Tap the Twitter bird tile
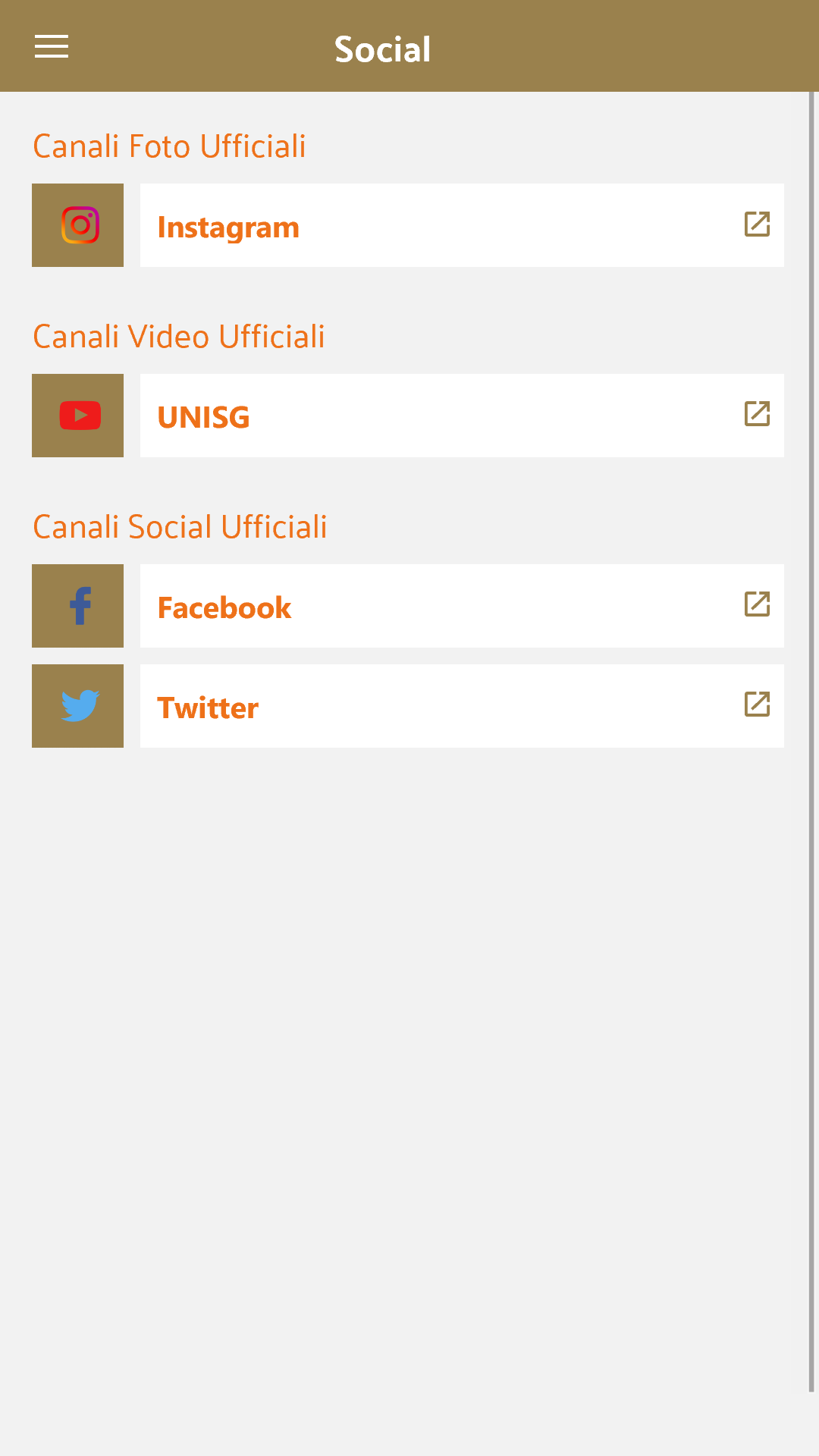Image resolution: width=819 pixels, height=1456 pixels. 77,706
